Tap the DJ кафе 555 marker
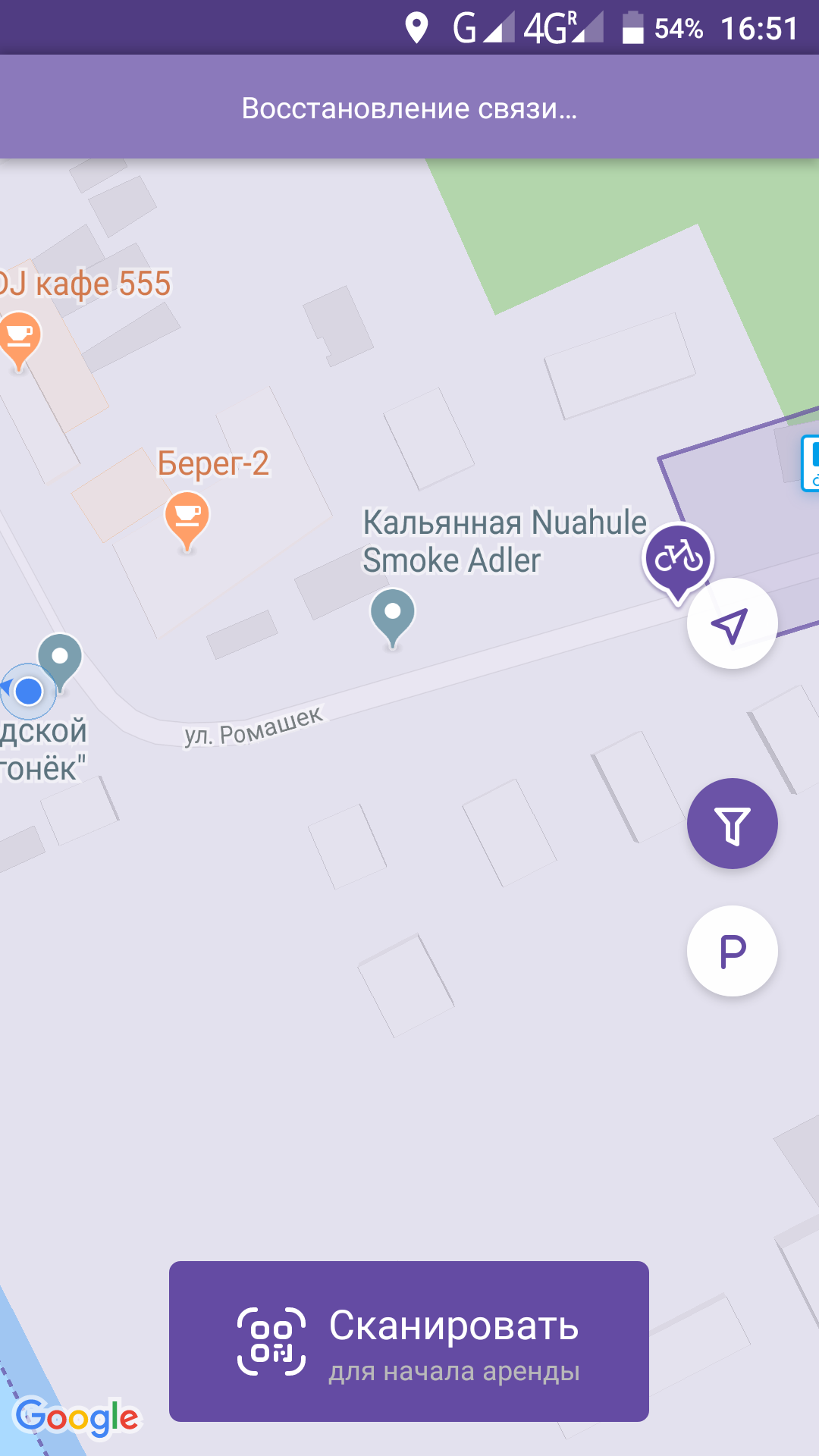This screenshot has height=1456, width=819. [x=19, y=337]
